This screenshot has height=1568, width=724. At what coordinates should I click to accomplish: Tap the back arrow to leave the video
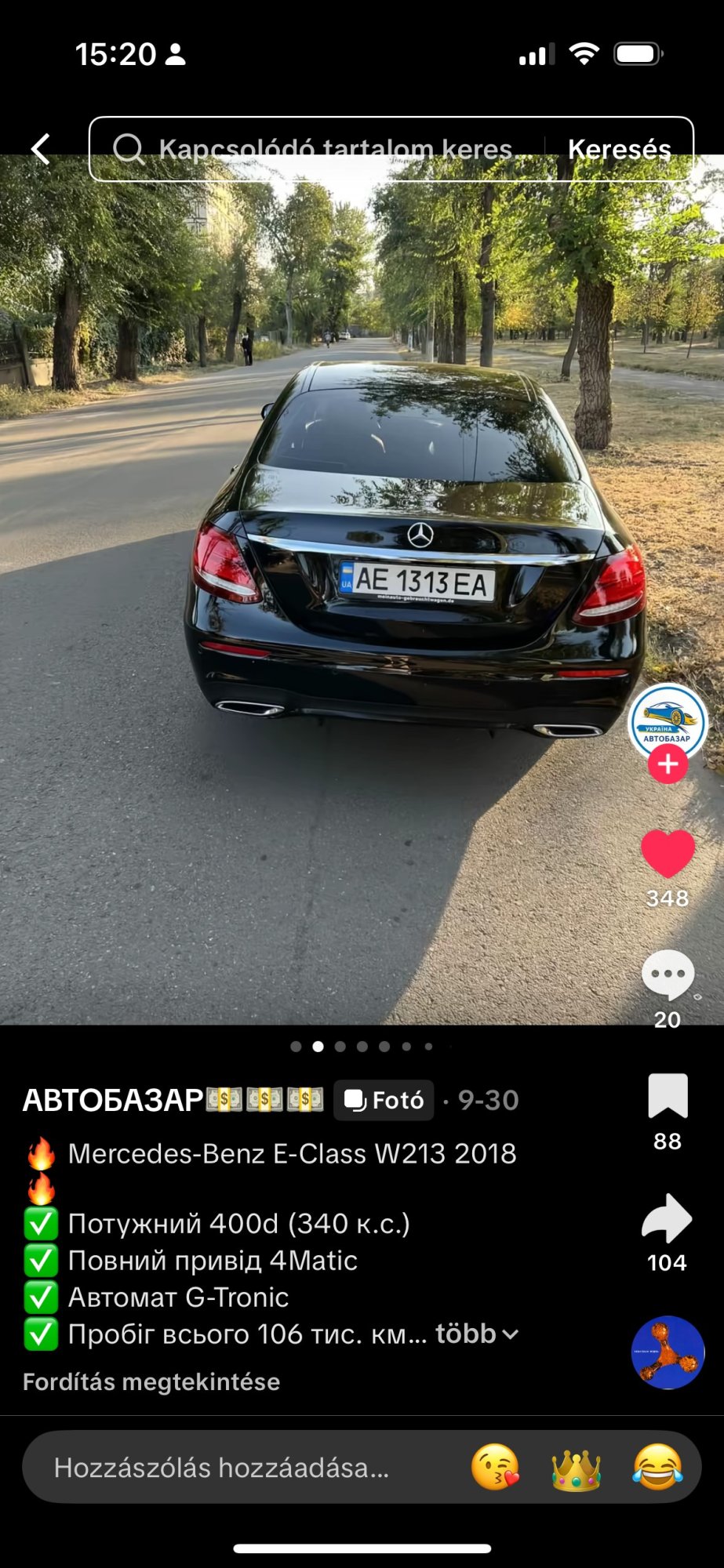pos(40,148)
